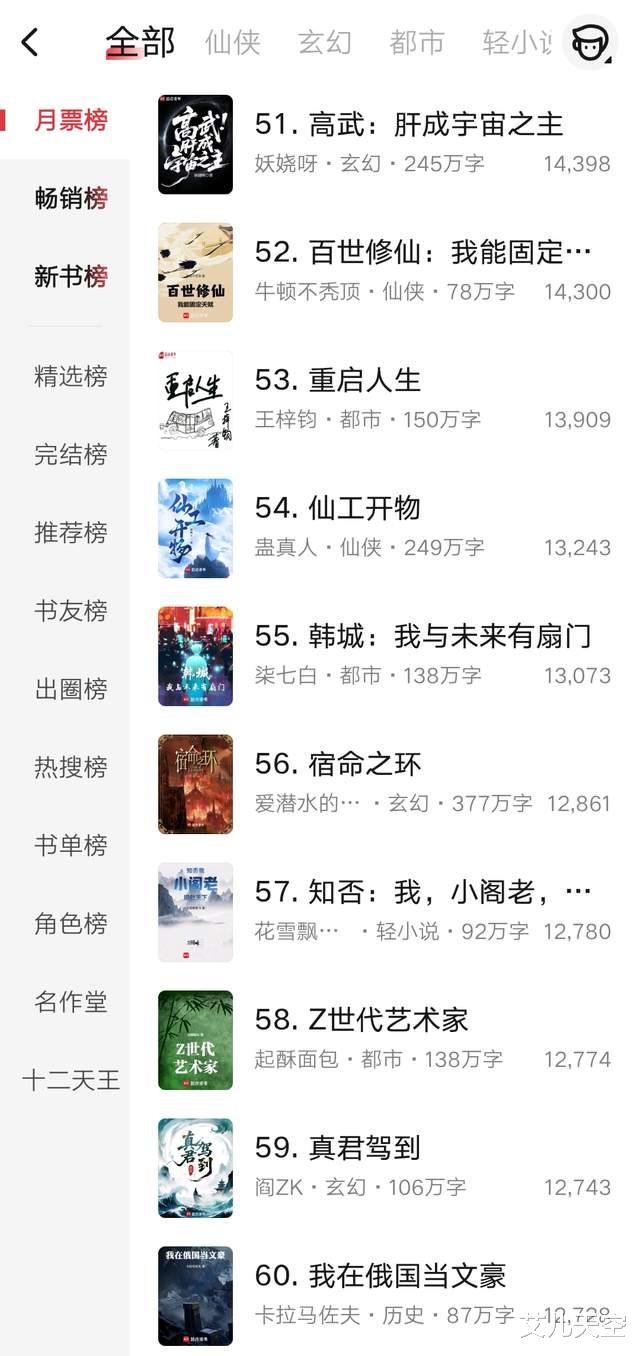Open Z世代艺术家 book page

361,1021
